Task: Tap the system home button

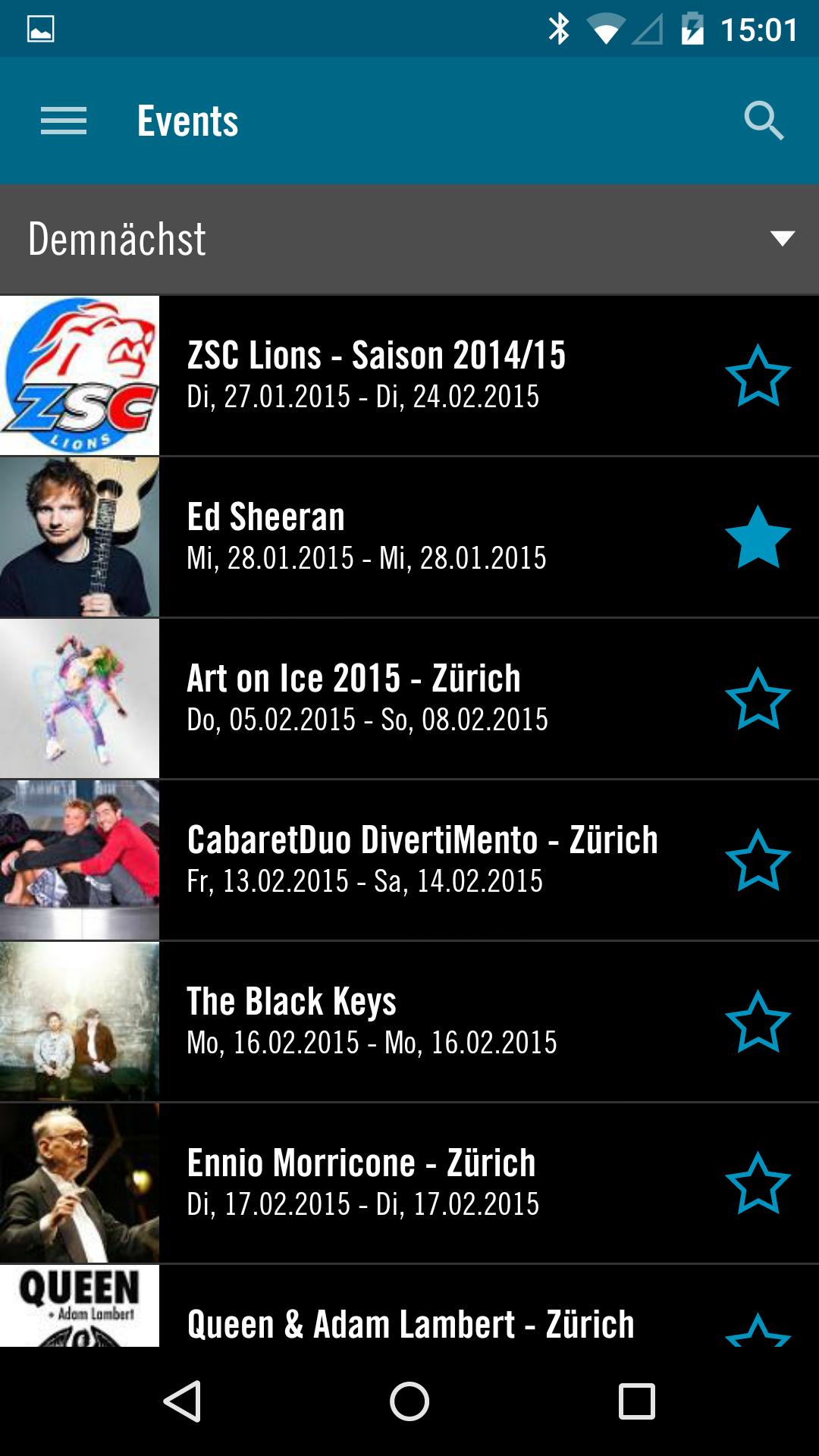Action: click(409, 1401)
